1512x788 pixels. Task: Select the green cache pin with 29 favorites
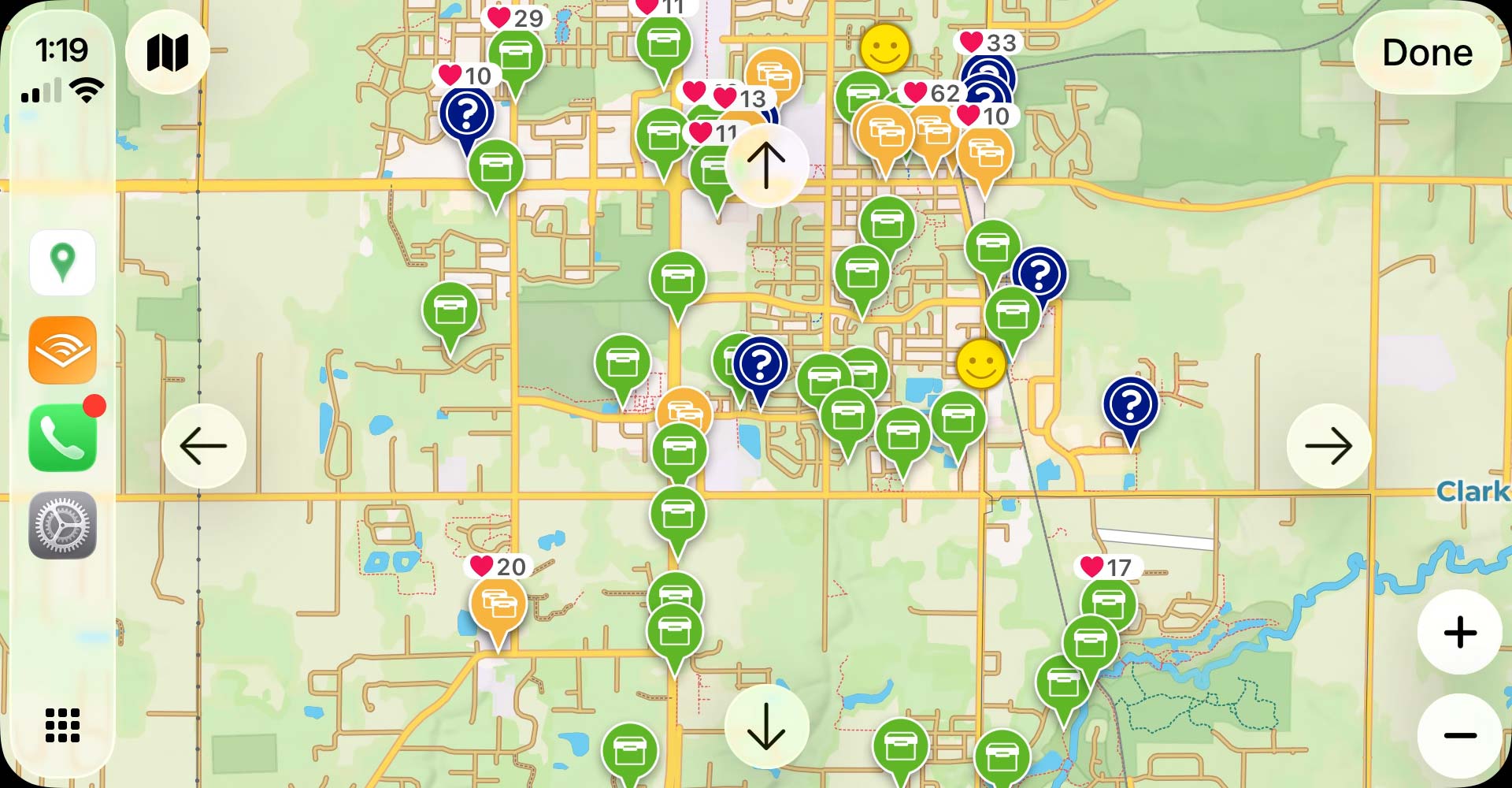(516, 55)
